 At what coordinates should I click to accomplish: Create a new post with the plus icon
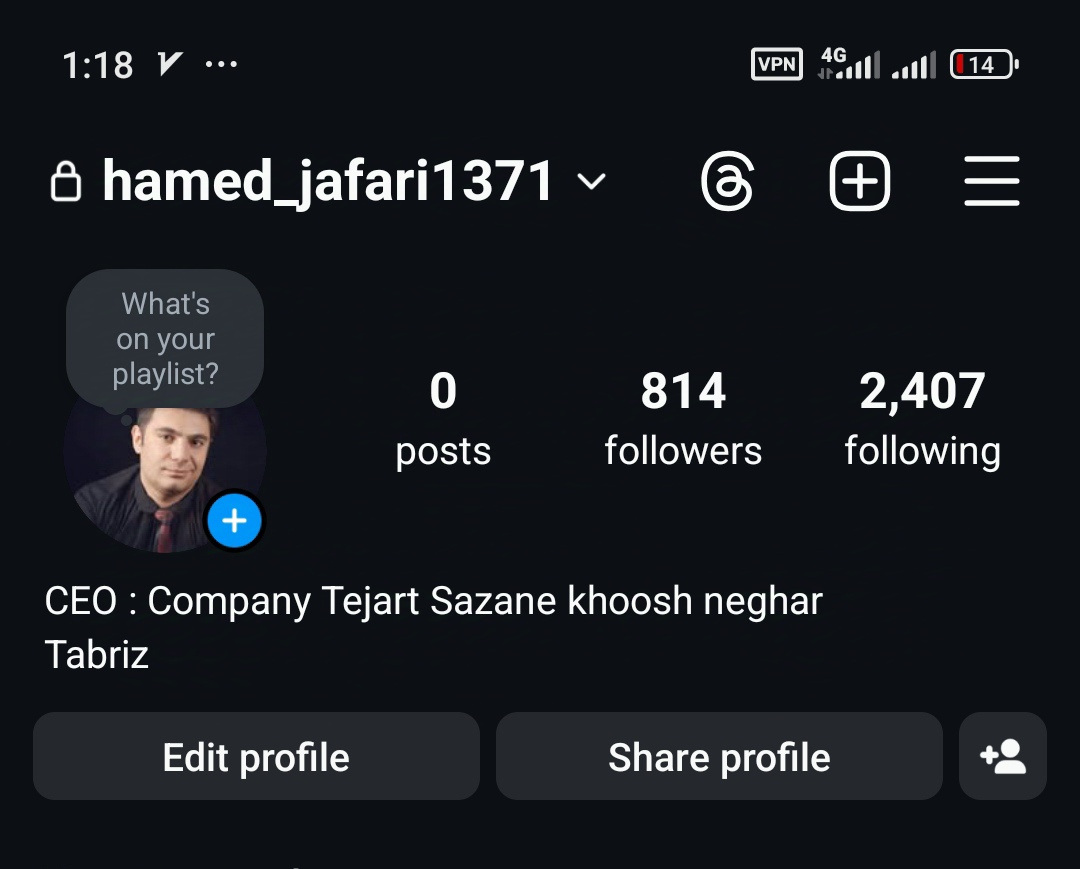click(859, 182)
